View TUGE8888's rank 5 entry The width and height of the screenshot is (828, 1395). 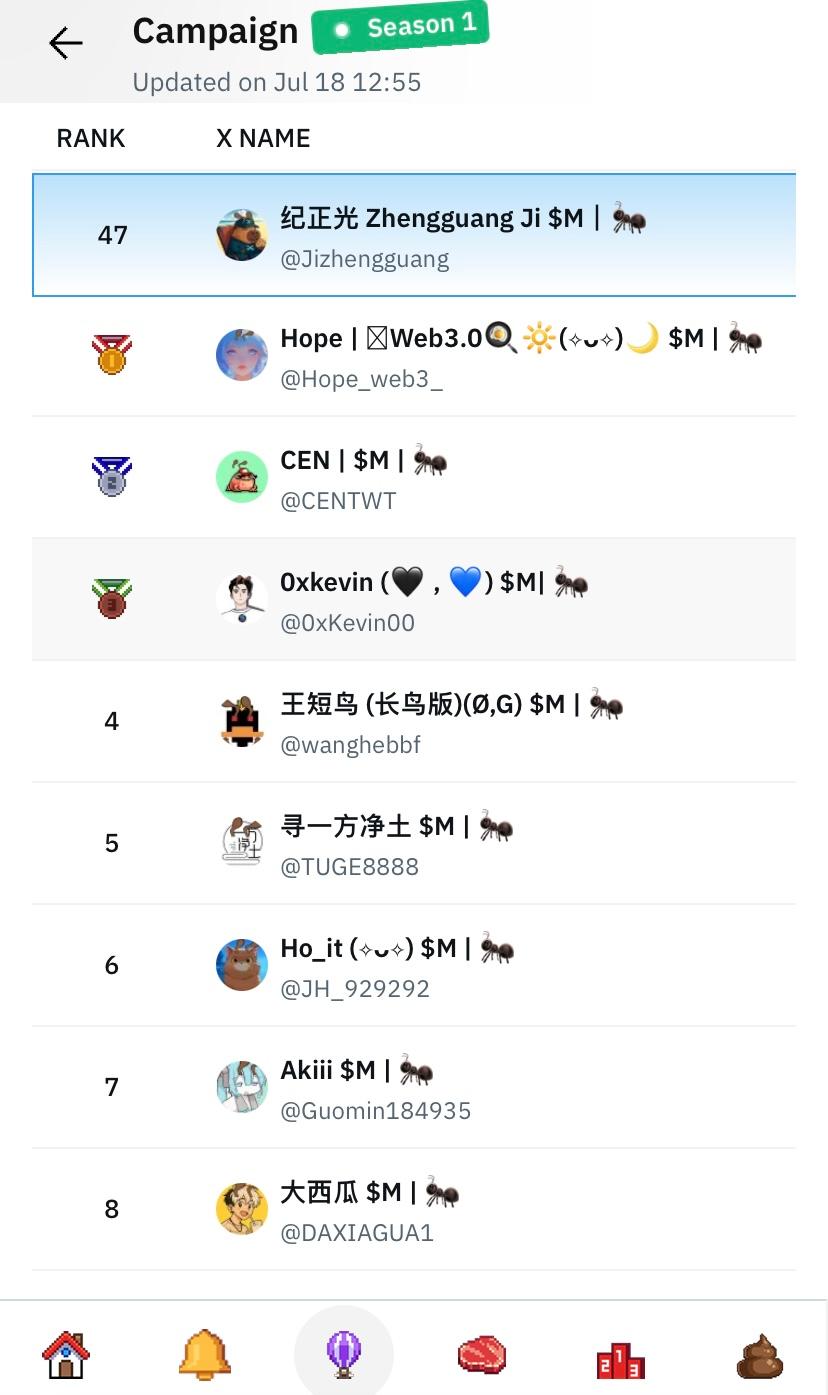point(414,844)
